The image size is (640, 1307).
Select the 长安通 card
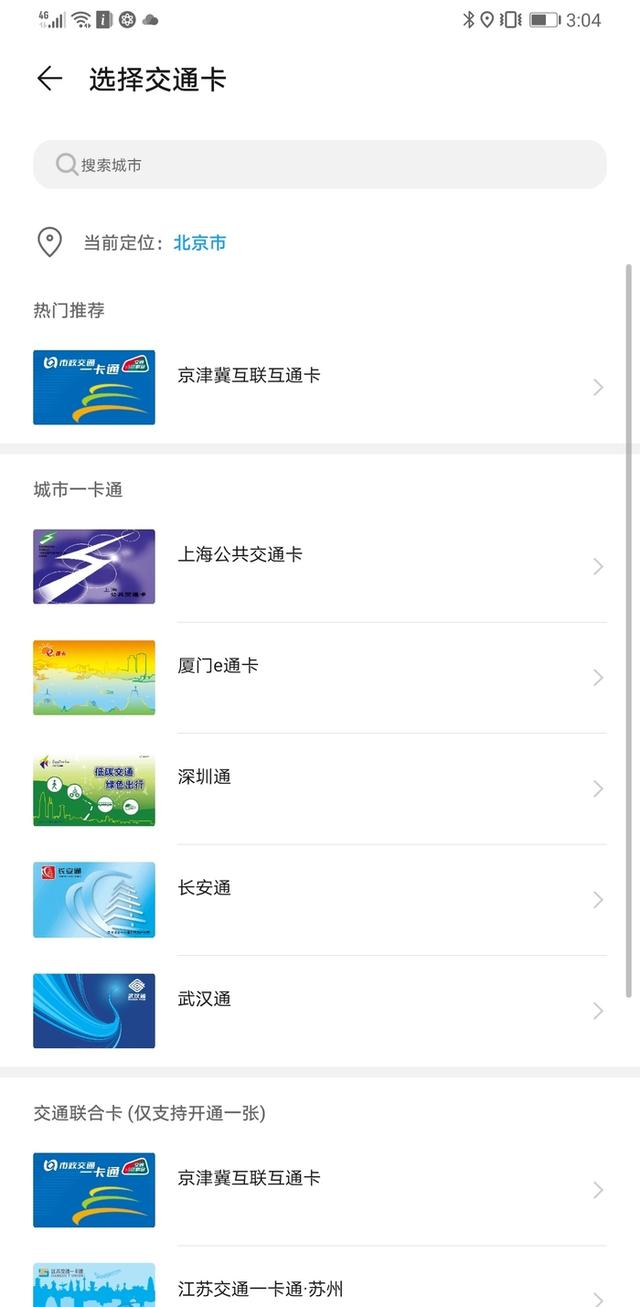(x=320, y=899)
